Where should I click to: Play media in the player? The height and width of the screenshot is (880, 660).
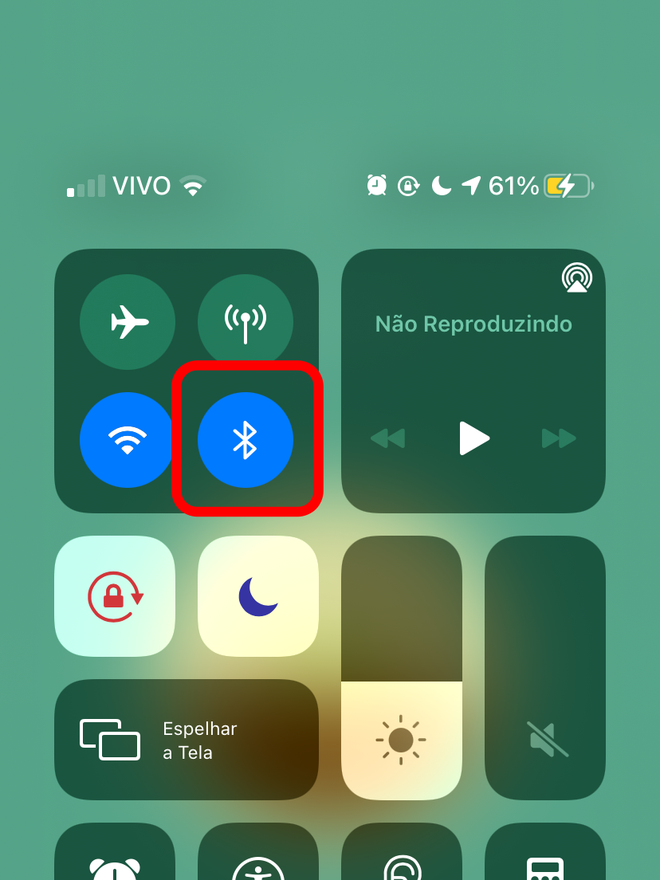[473, 438]
